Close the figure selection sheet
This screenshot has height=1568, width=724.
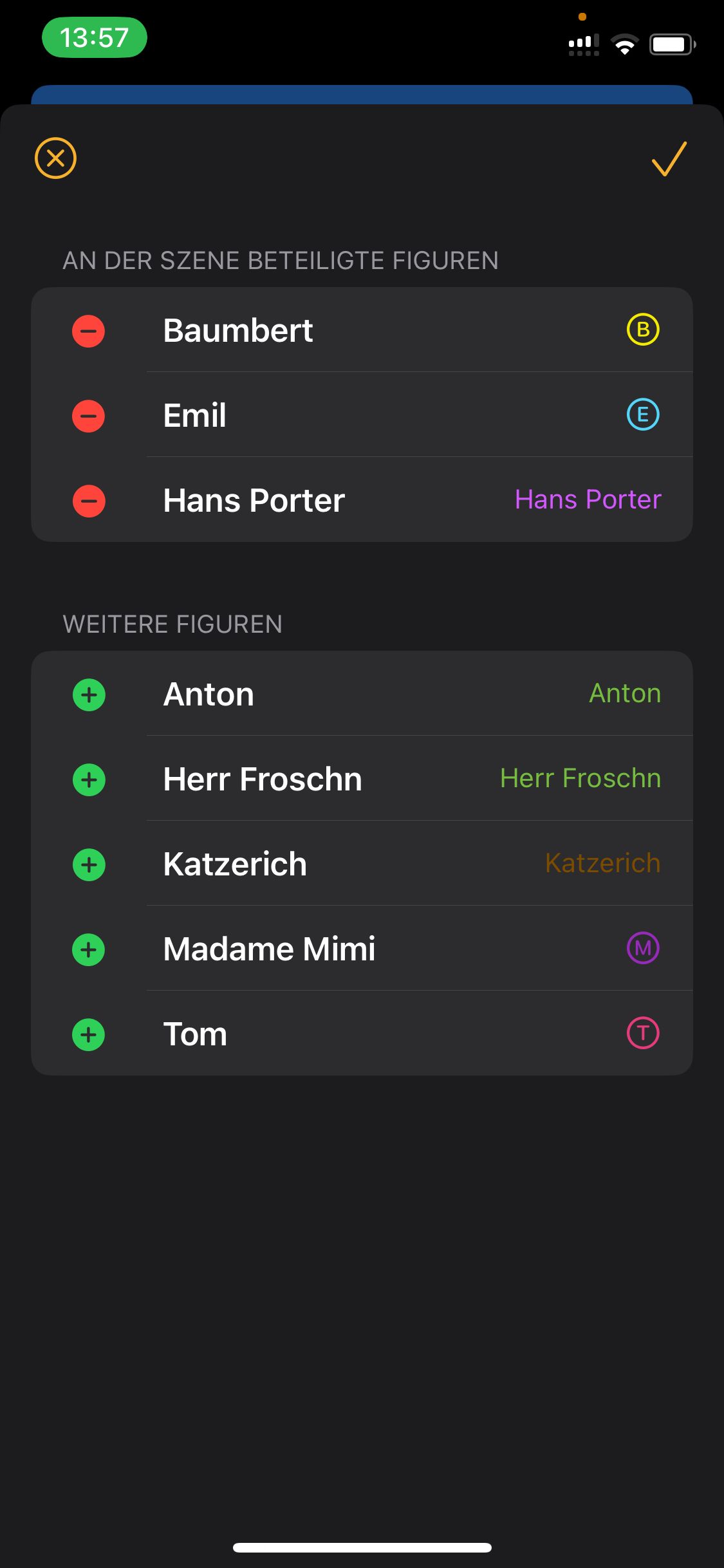tap(55, 158)
